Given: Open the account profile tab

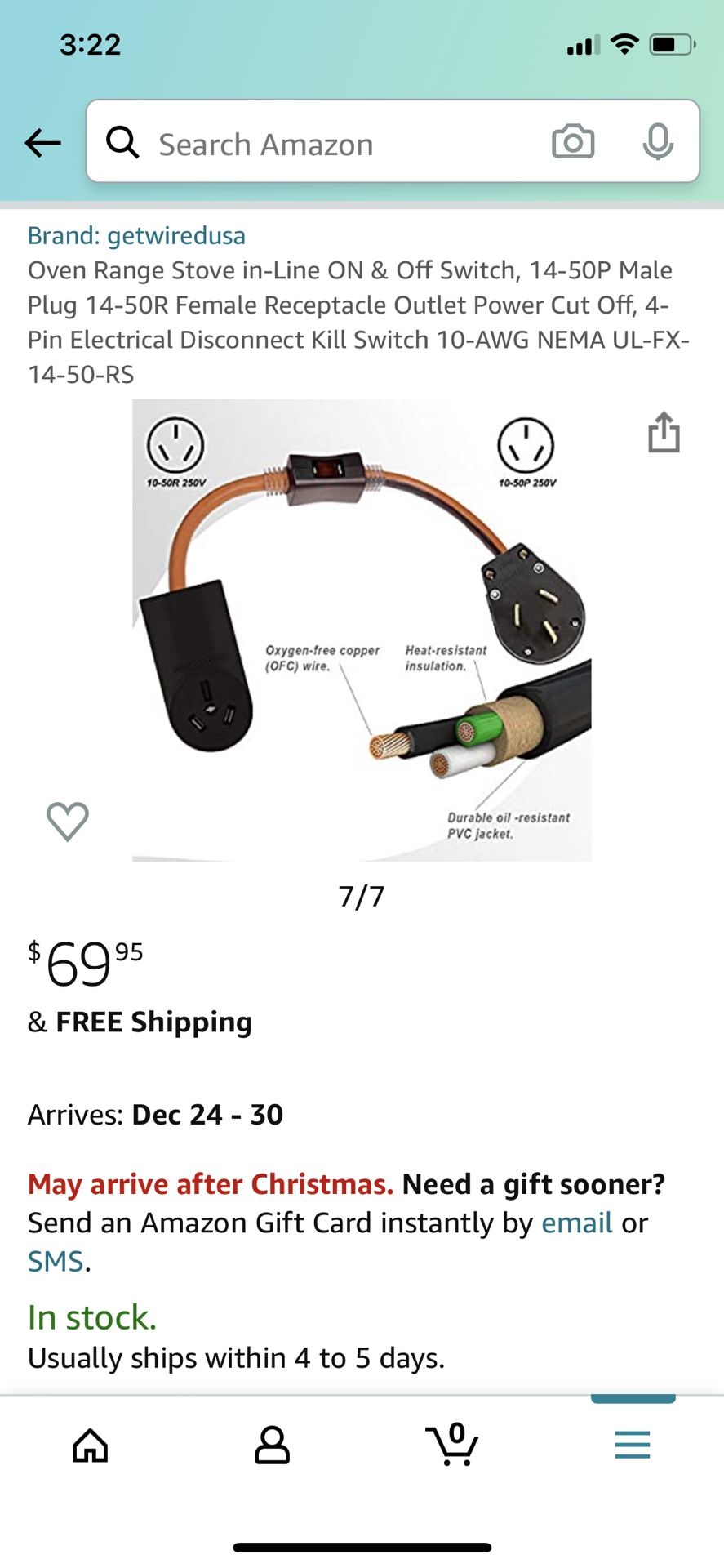Looking at the screenshot, I should point(272,1445).
